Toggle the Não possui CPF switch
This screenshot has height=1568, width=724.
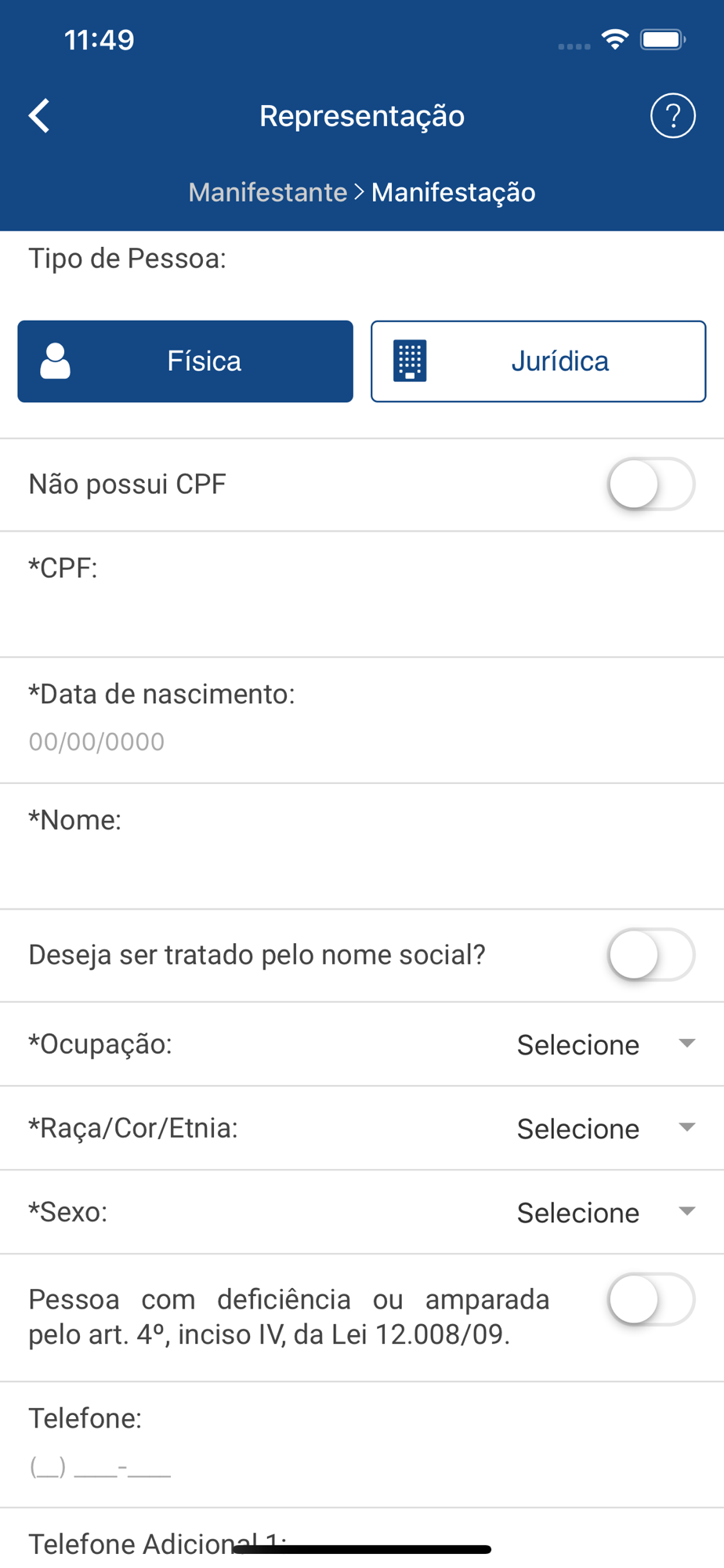[x=651, y=485]
